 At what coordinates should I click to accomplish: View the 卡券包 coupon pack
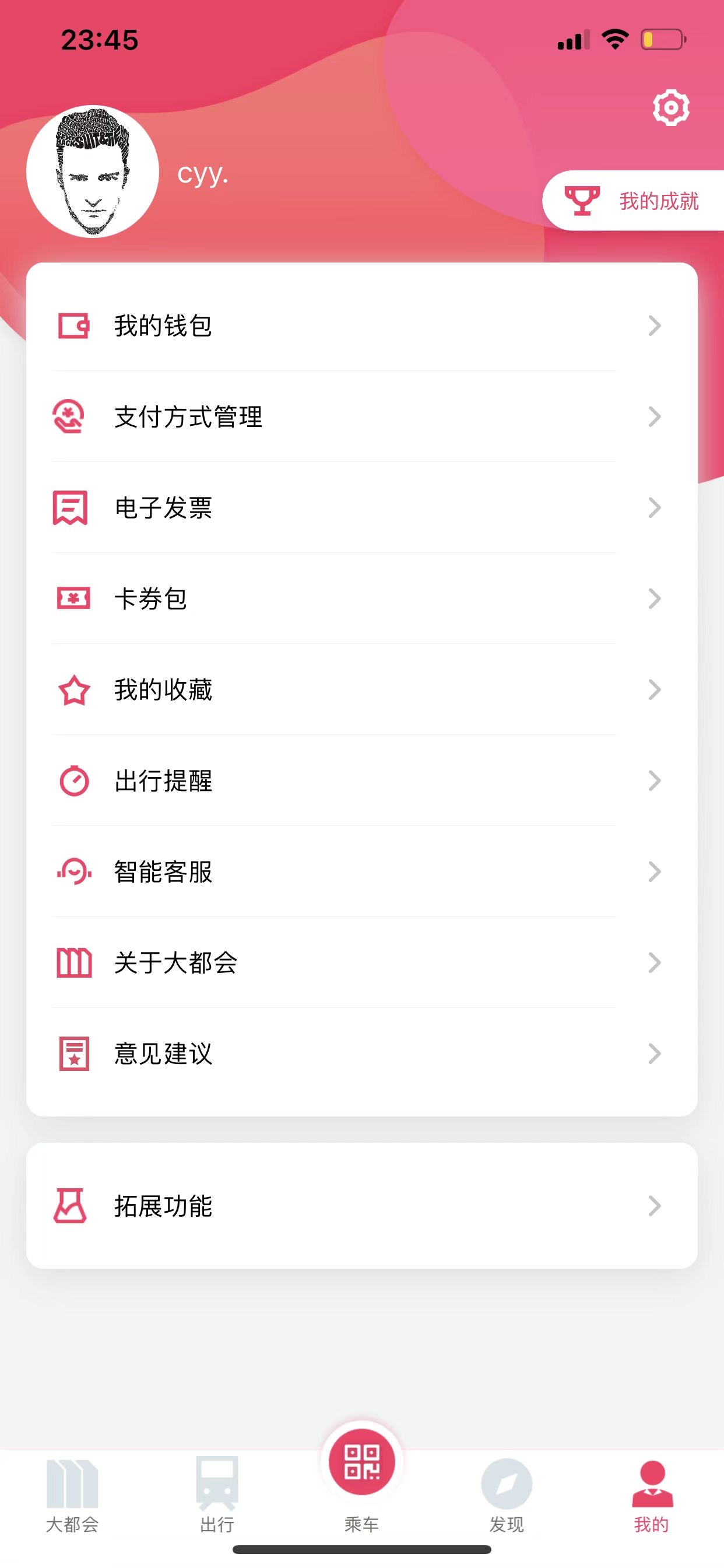pos(361,598)
